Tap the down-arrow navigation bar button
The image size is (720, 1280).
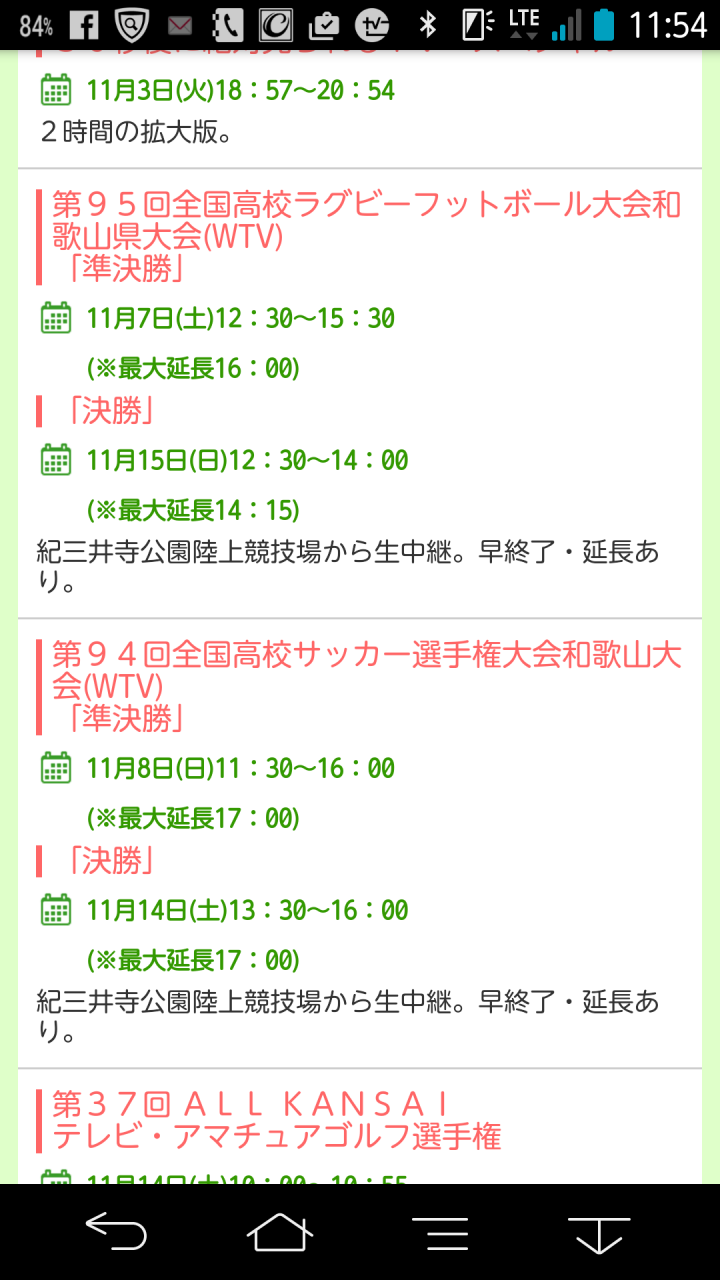coord(599,1231)
